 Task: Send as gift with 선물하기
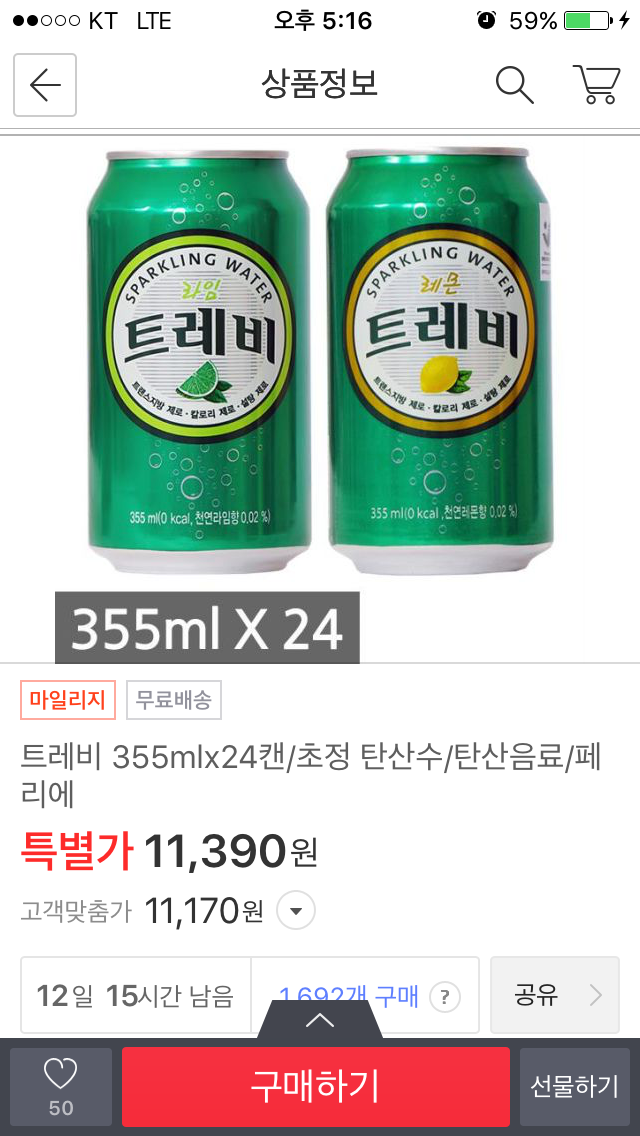(575, 1087)
